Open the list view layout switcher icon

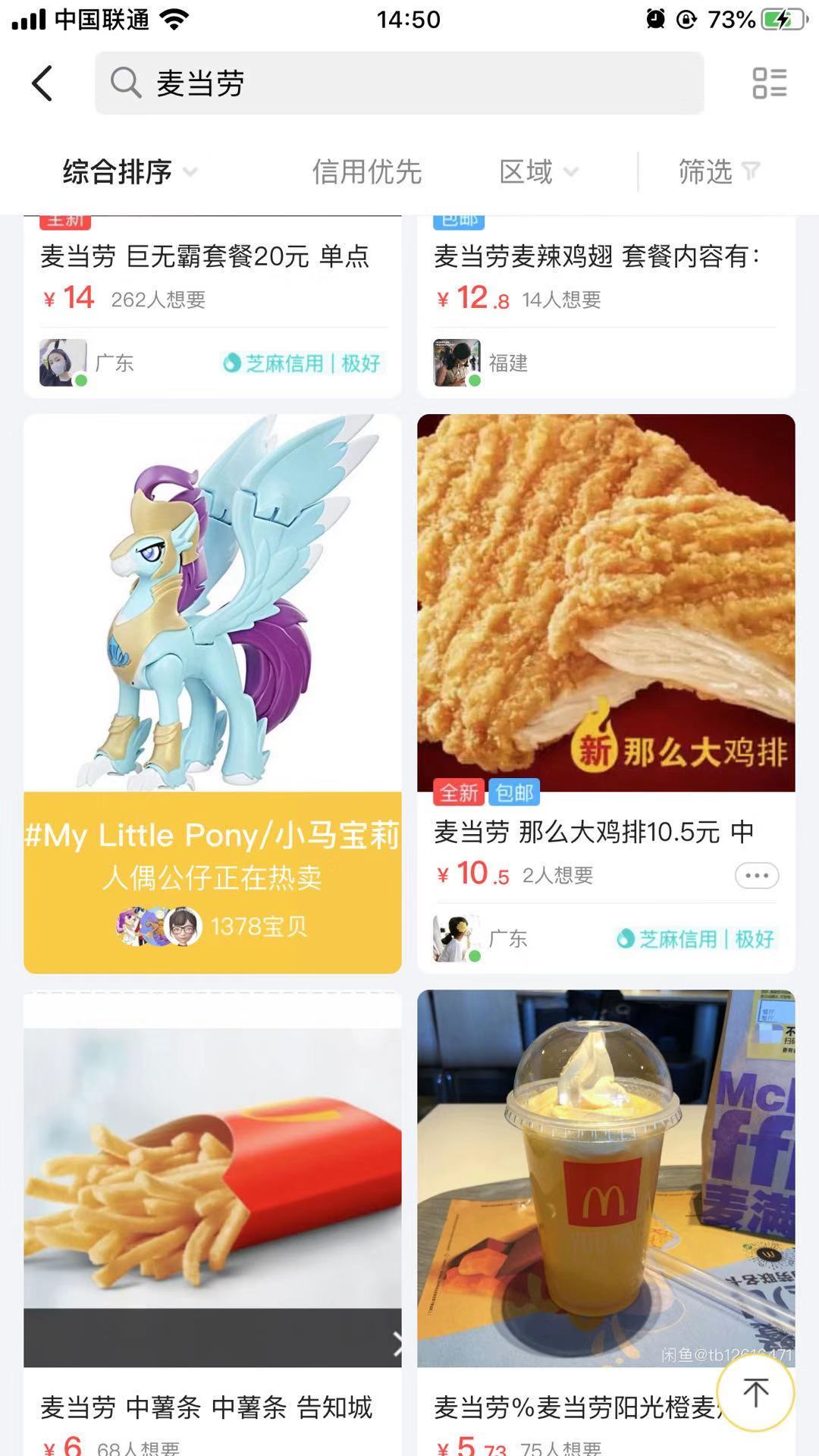pos(769,82)
